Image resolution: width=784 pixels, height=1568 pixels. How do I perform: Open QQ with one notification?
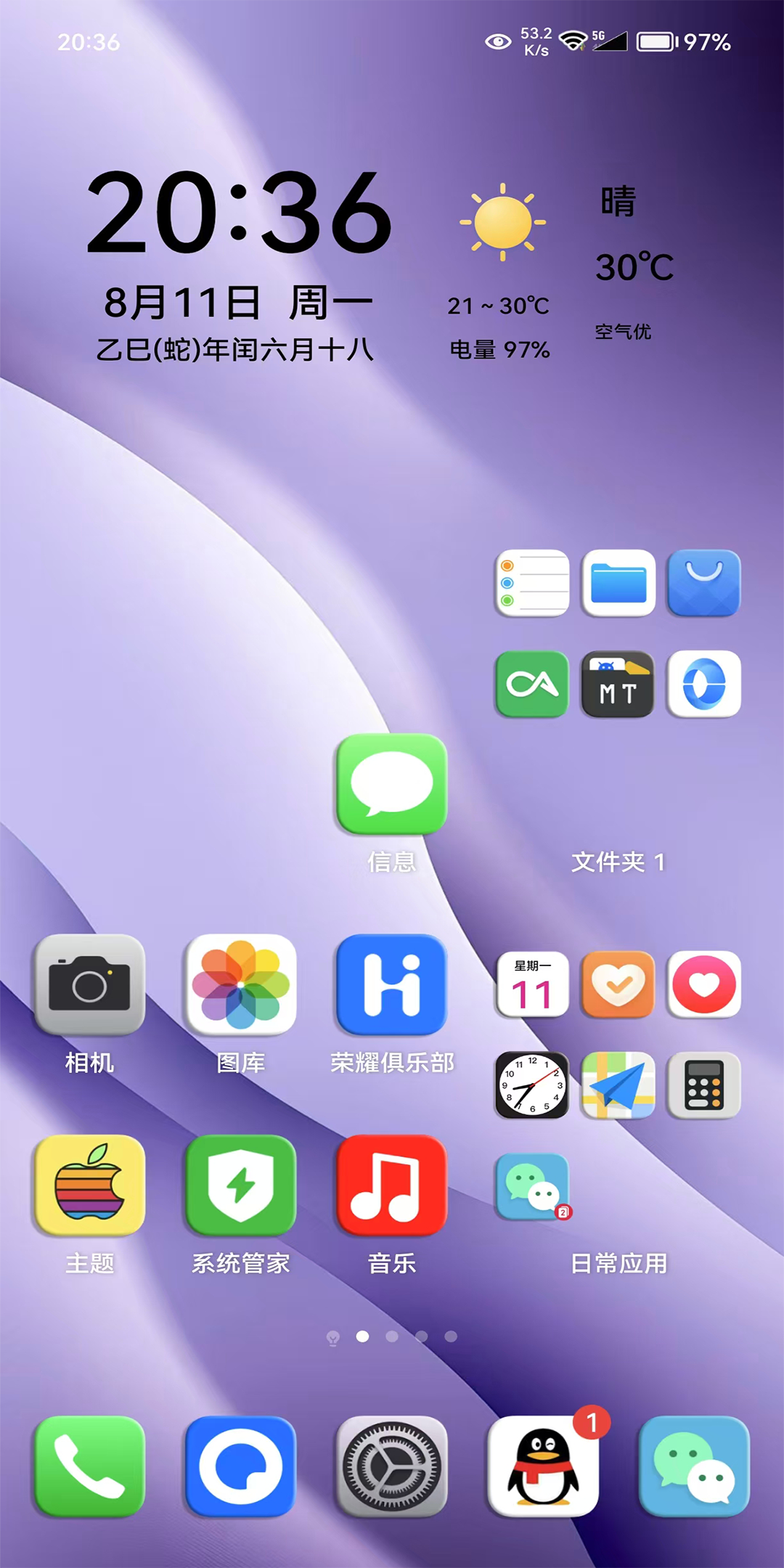click(543, 1466)
